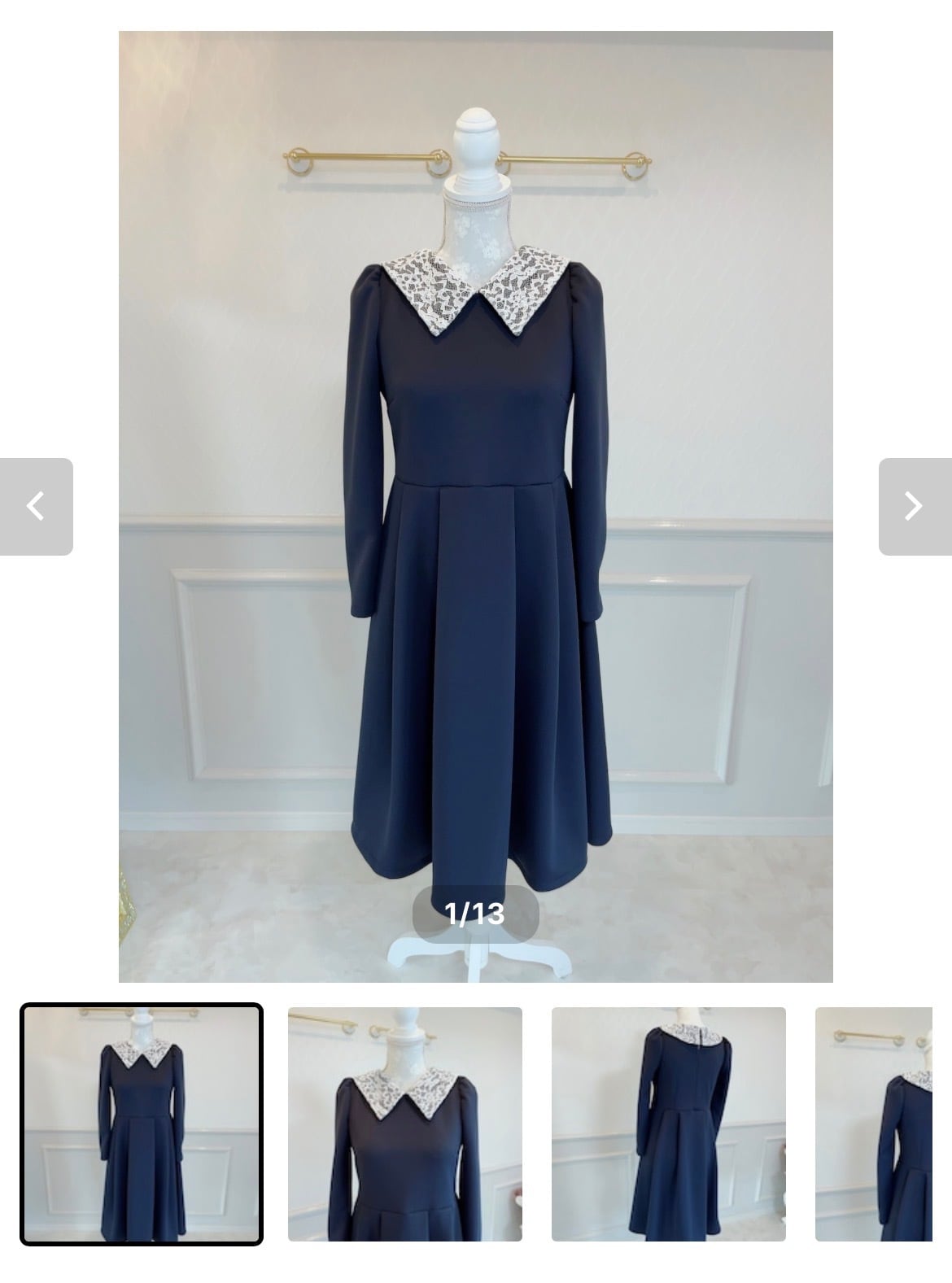Go to the previous product image

[37, 507]
